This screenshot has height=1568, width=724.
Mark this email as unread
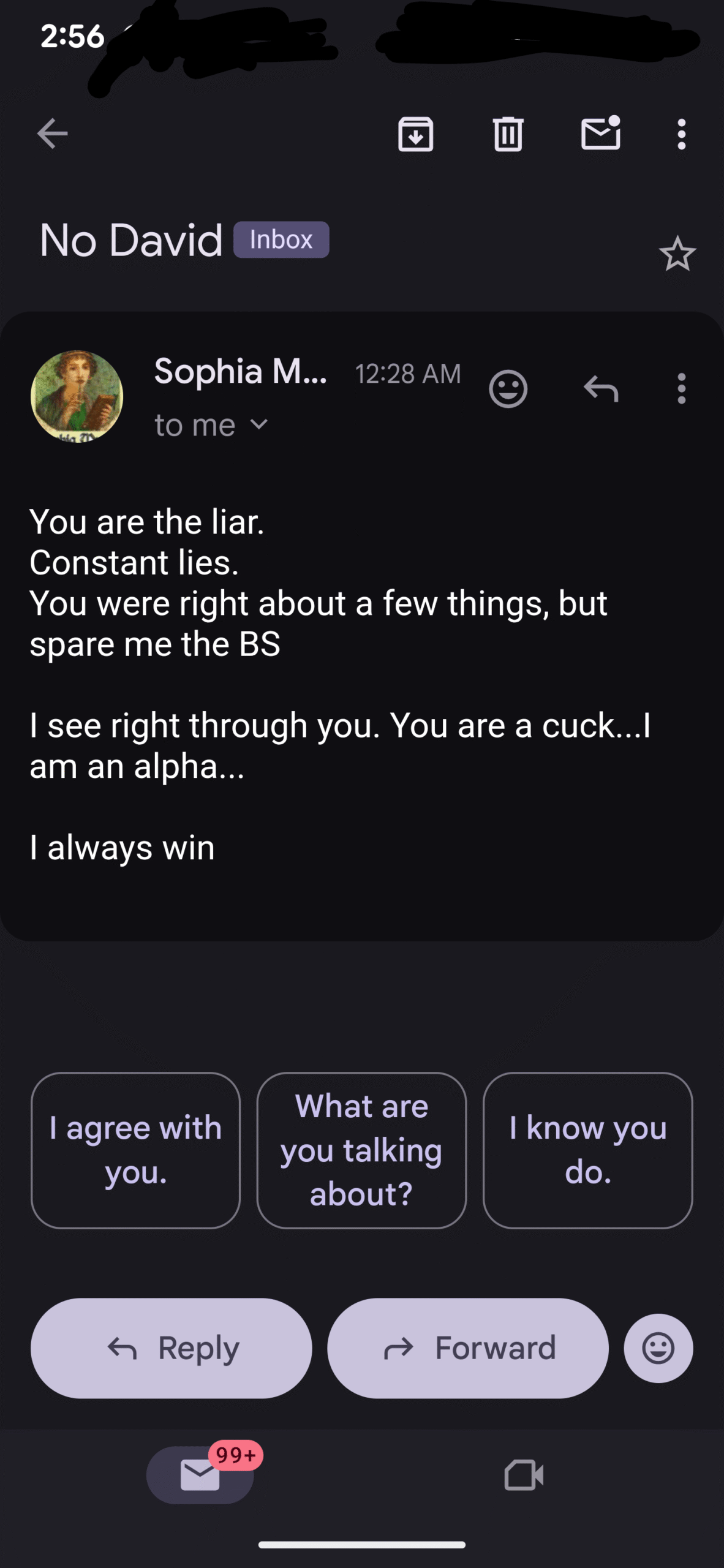click(600, 134)
